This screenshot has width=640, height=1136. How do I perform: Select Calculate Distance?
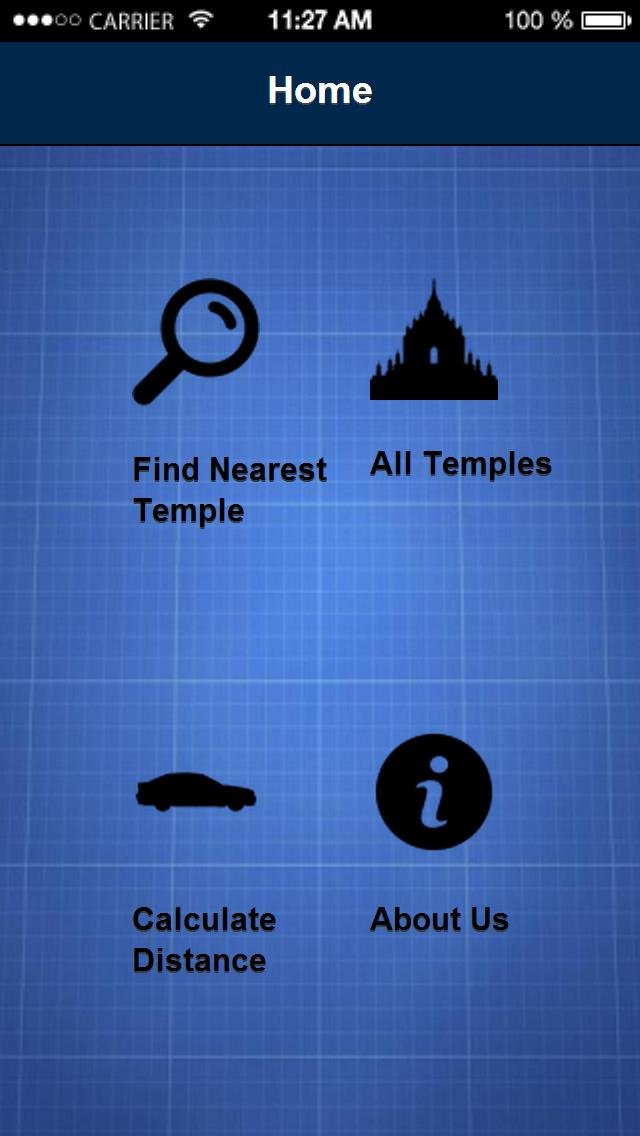(x=196, y=792)
